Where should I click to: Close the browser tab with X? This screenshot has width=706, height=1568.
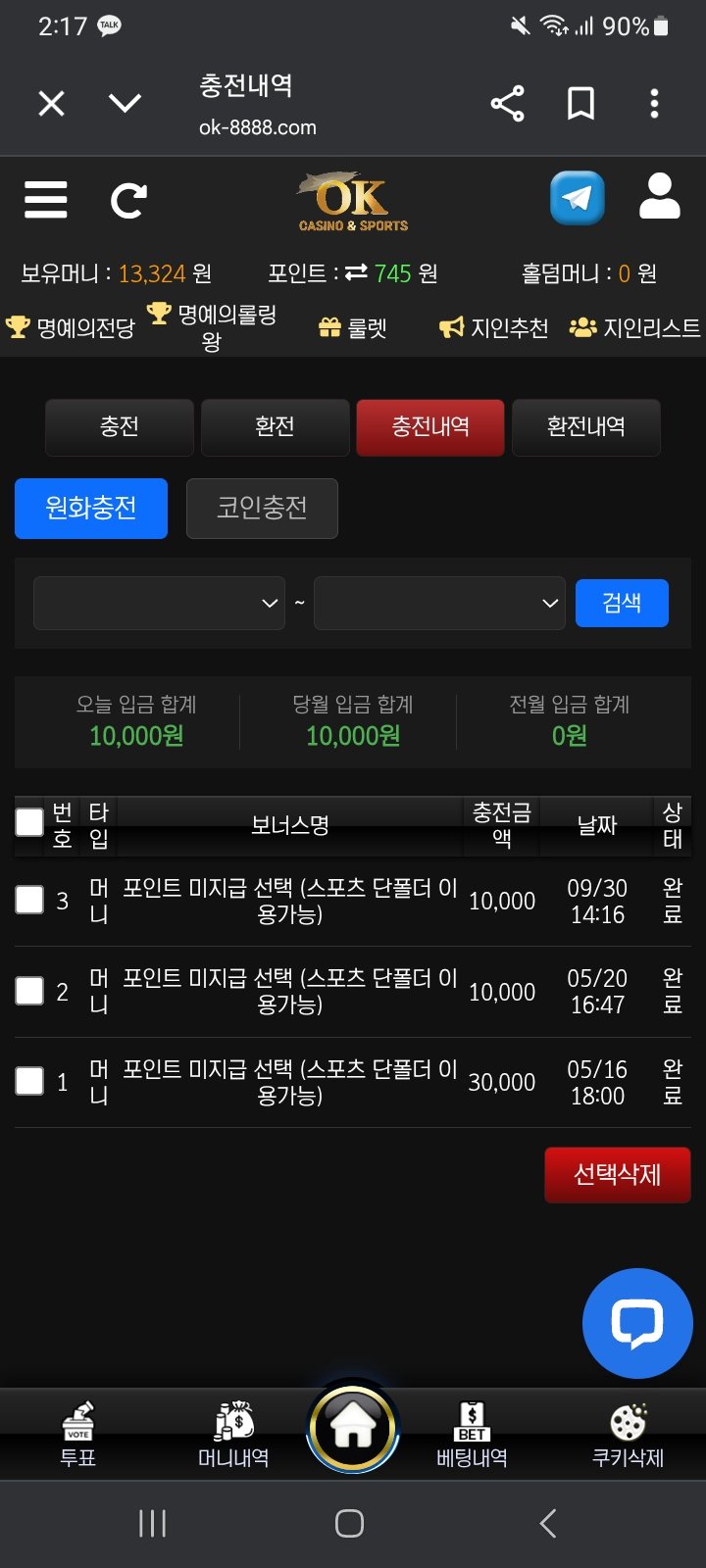51,103
